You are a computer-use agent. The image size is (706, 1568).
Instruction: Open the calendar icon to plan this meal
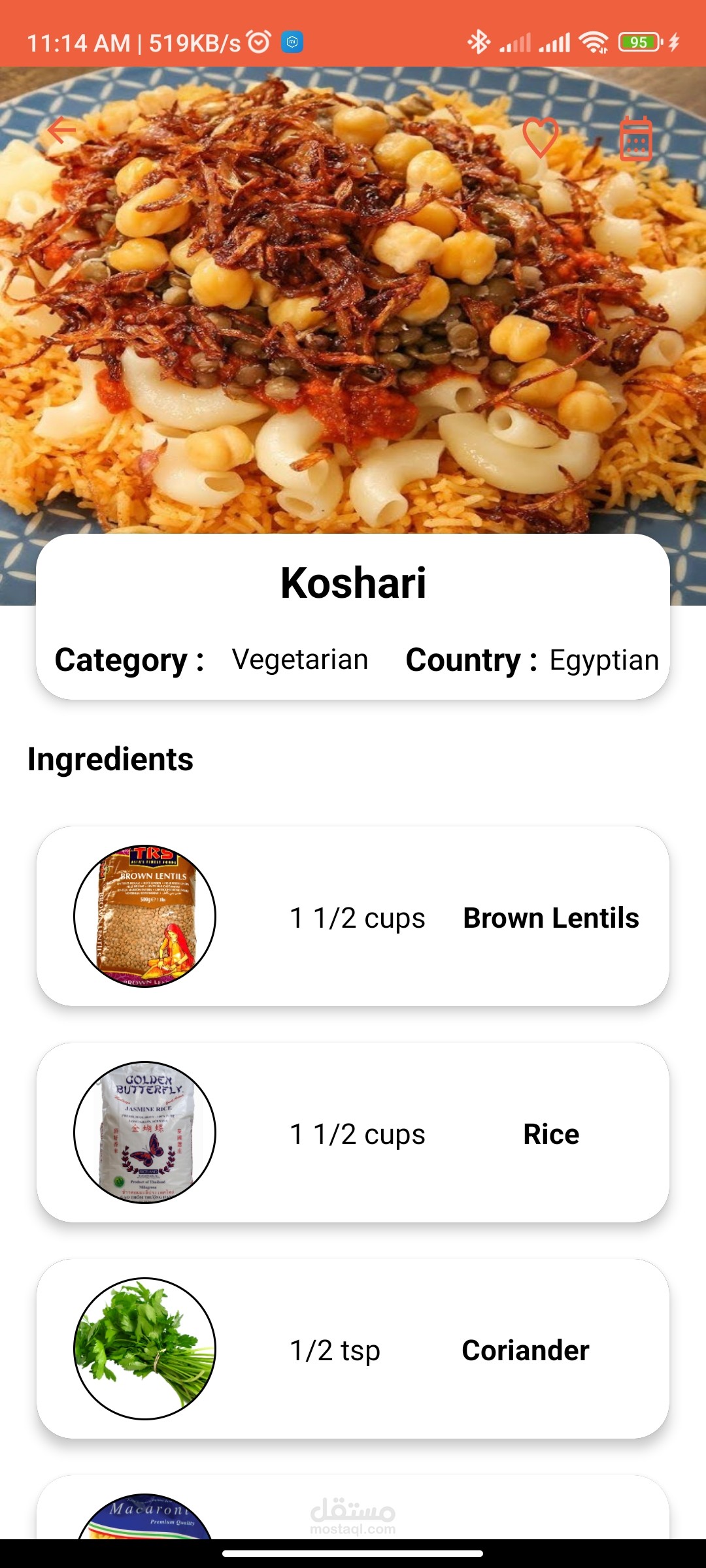click(x=635, y=139)
